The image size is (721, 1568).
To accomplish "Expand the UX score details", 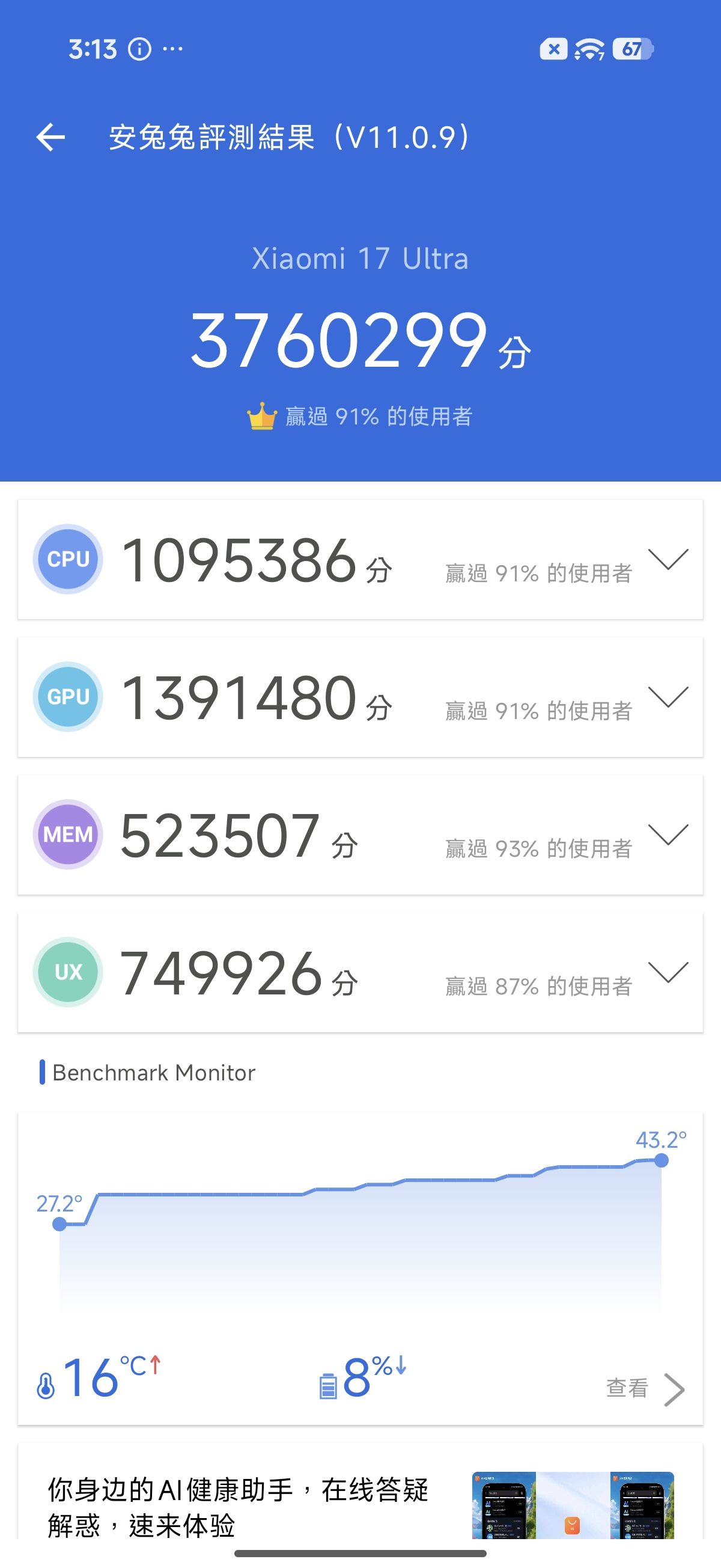I will [668, 972].
